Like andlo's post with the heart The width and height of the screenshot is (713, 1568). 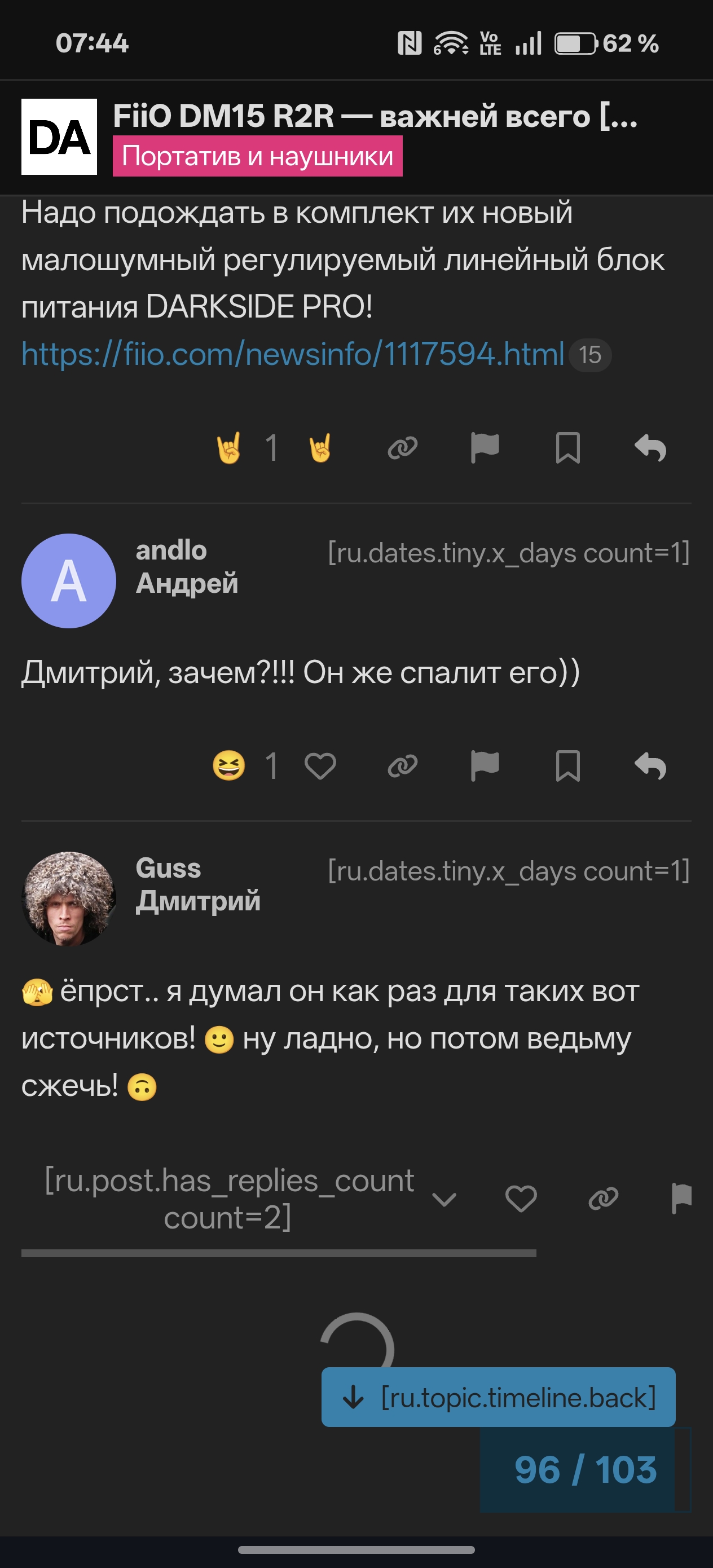click(x=320, y=766)
